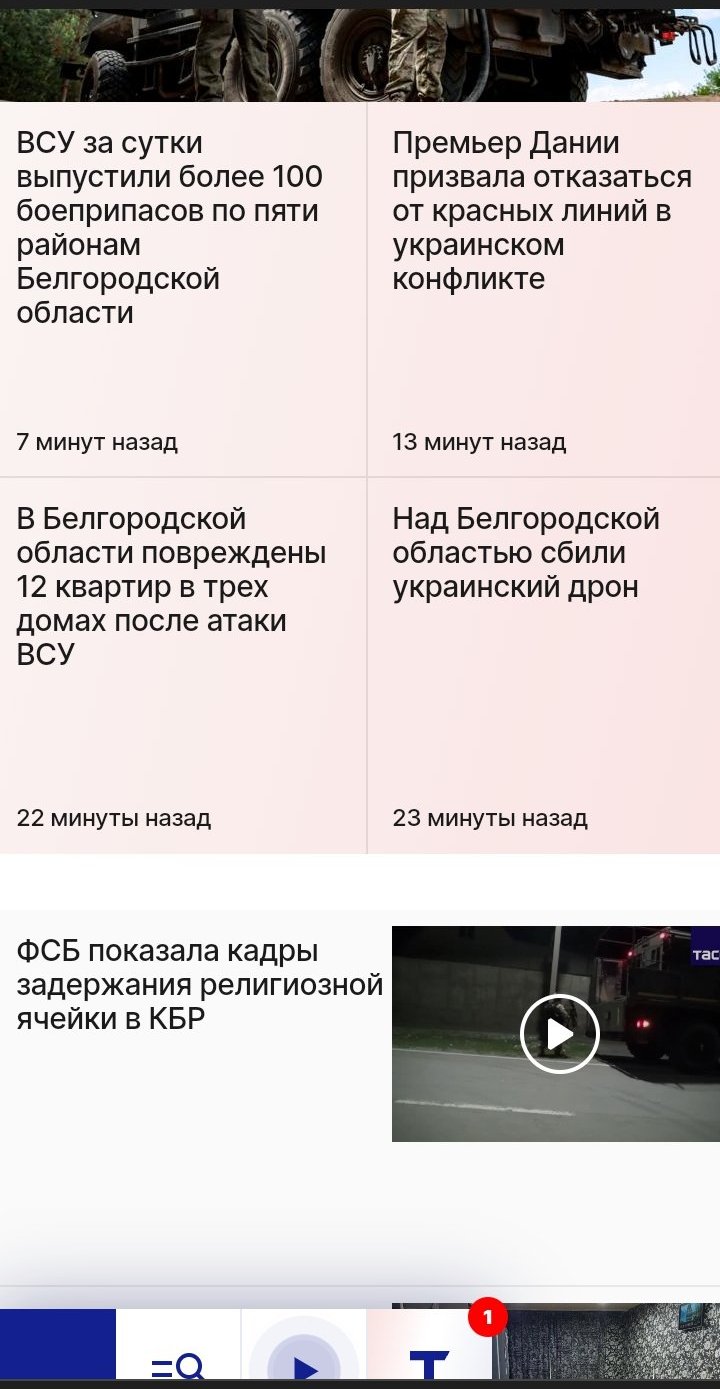Open article about 100 munitions fired at Belgorod
Screen dimensions: 720x1389
click(x=170, y=228)
